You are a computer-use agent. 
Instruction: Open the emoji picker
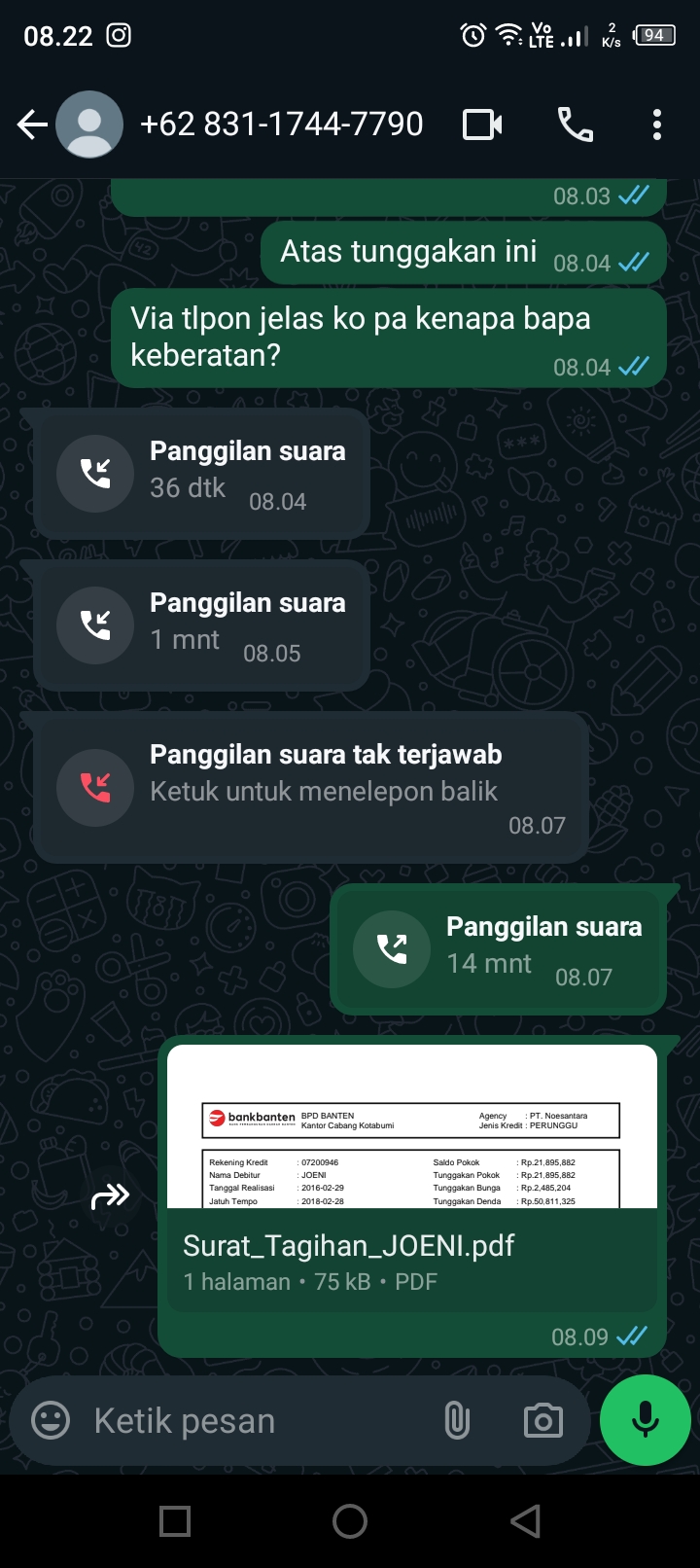pos(51,1421)
